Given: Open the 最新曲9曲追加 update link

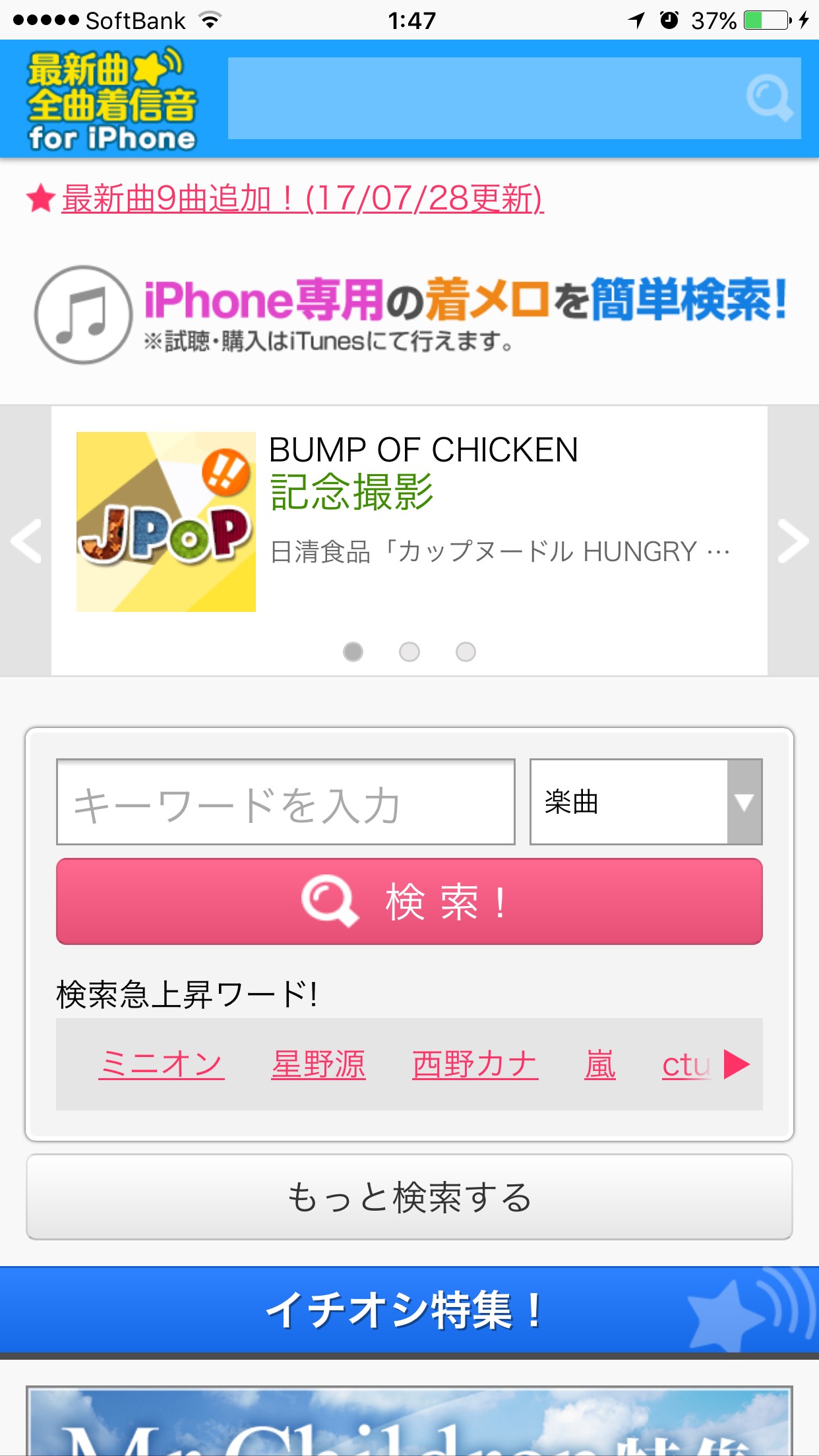Looking at the screenshot, I should point(302,198).
